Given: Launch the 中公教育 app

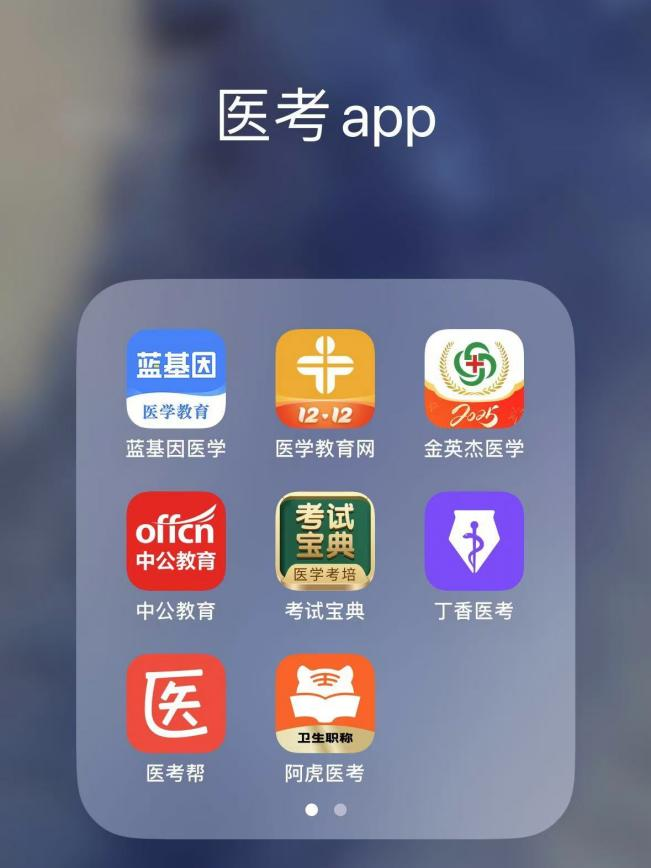Looking at the screenshot, I should (176, 541).
